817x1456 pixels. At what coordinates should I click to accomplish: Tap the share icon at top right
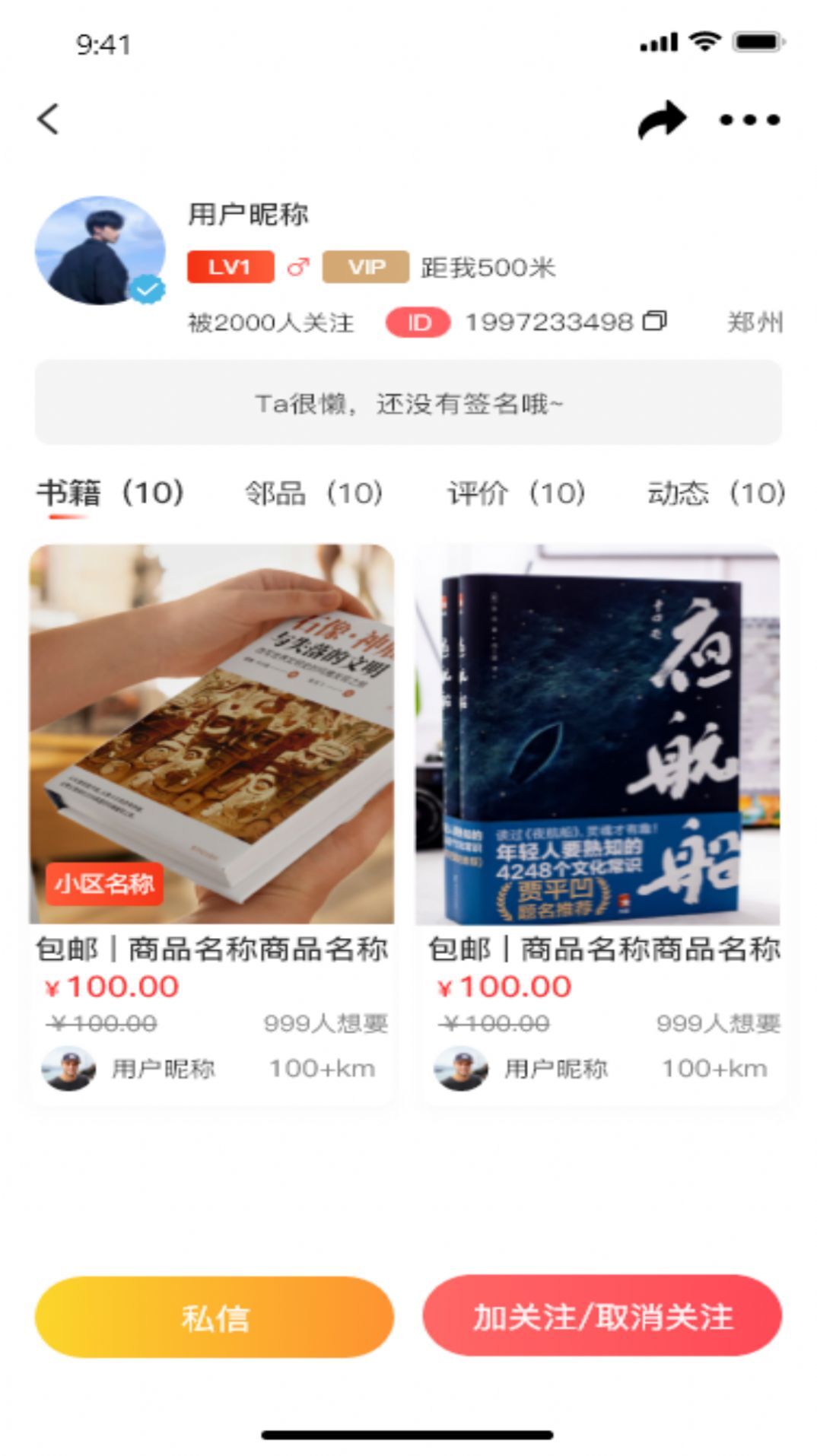[663, 119]
